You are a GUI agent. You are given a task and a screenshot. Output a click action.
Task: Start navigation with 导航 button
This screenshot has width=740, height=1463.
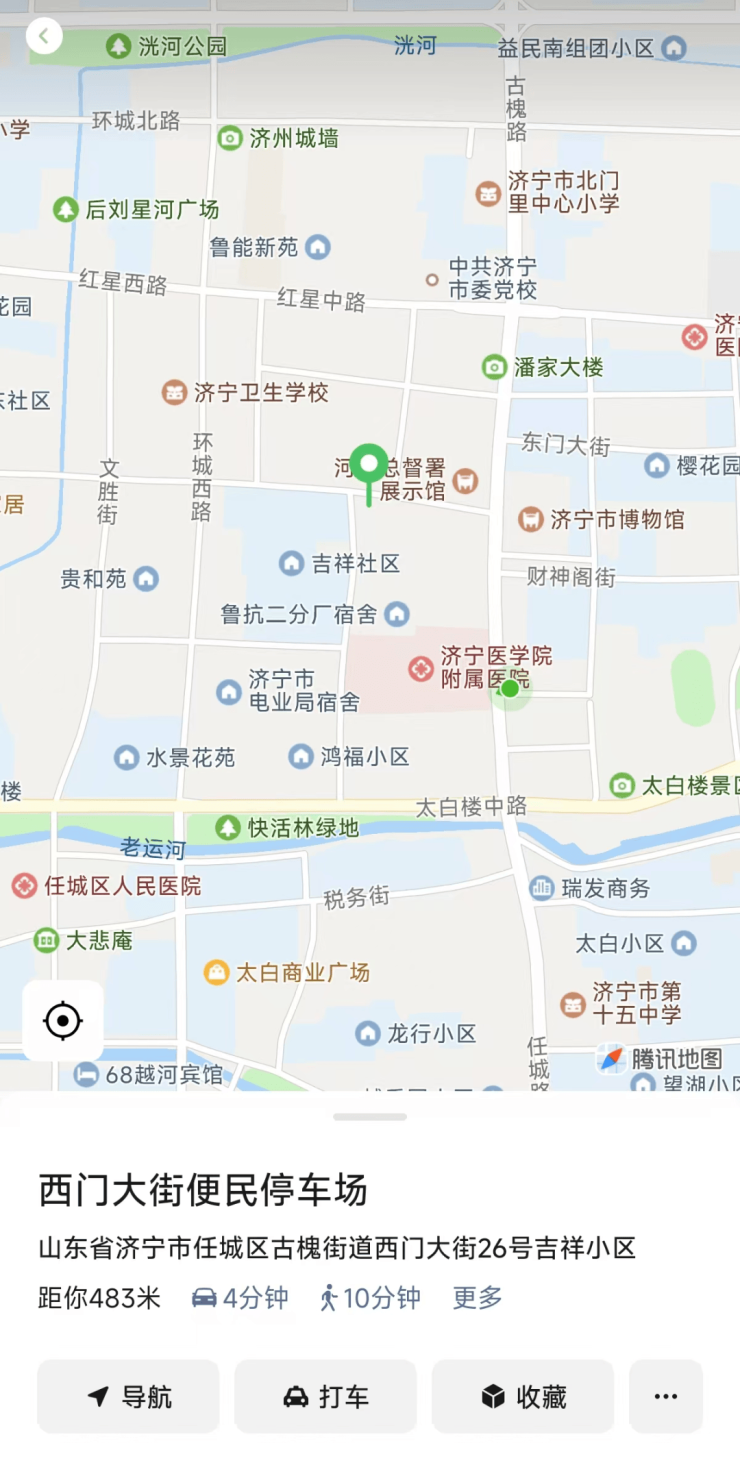[x=128, y=1396]
